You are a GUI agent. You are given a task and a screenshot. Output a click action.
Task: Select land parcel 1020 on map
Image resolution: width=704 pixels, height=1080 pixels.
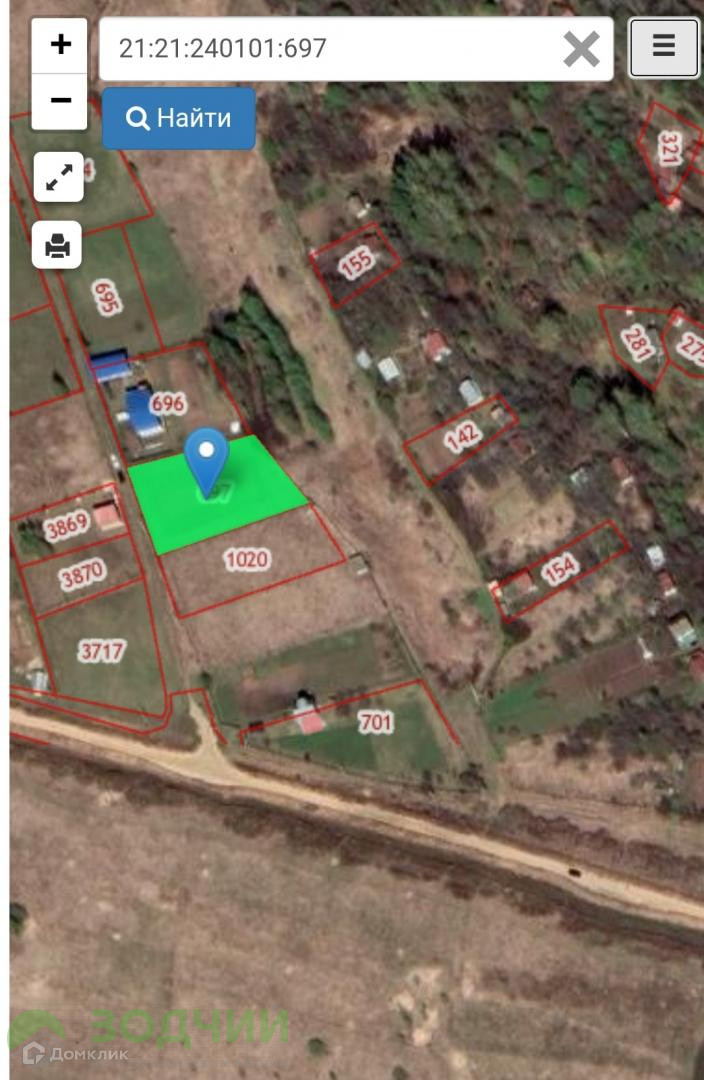247,559
